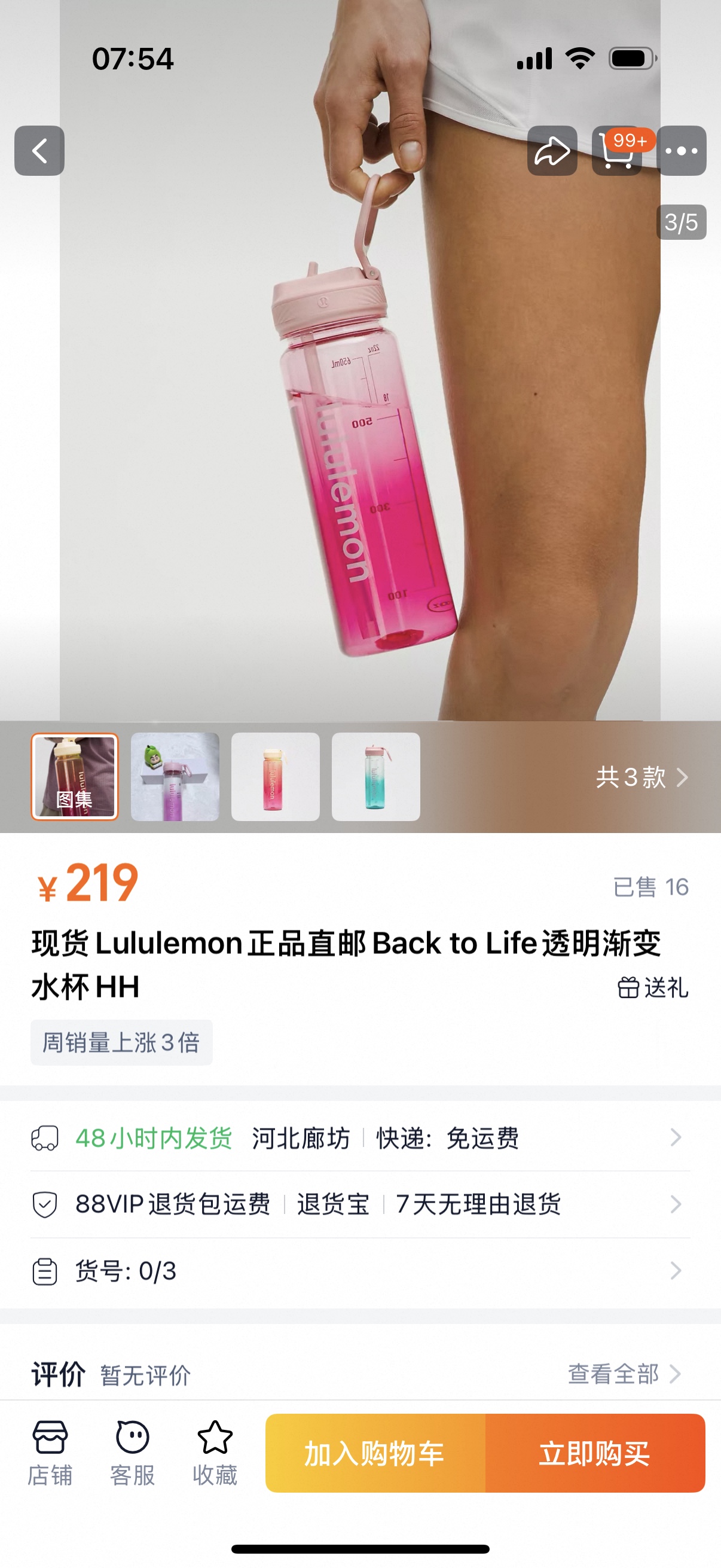This screenshot has height=1568, width=721.
Task: Select the teal gradient bottle thumbnail
Action: [375, 777]
